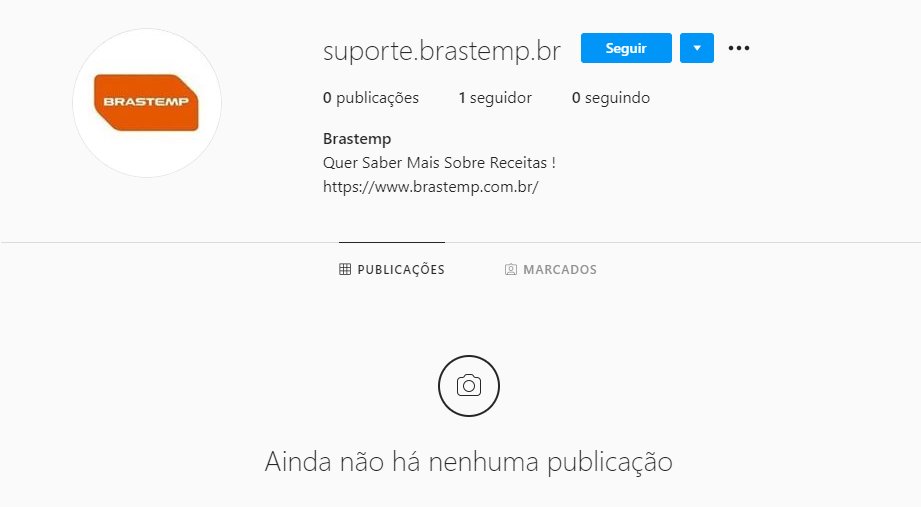View the 0 seguindo list

click(611, 98)
